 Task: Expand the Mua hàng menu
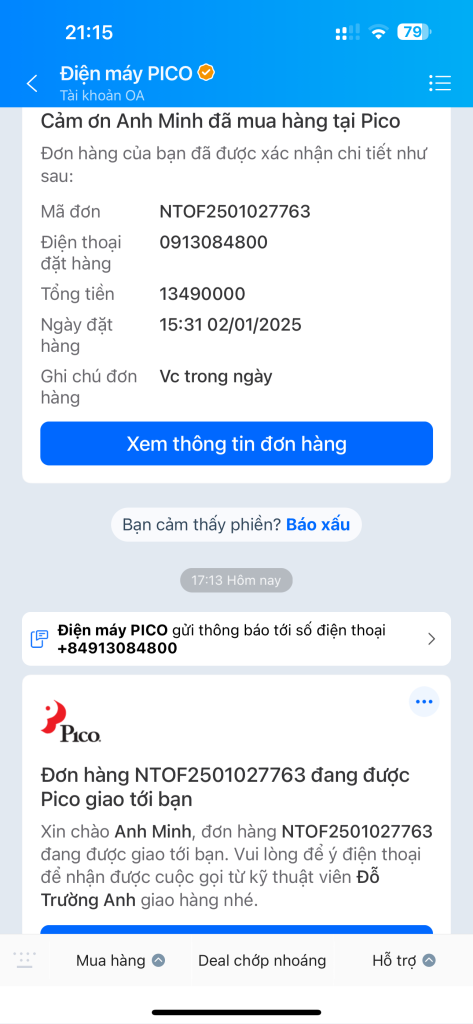120,960
